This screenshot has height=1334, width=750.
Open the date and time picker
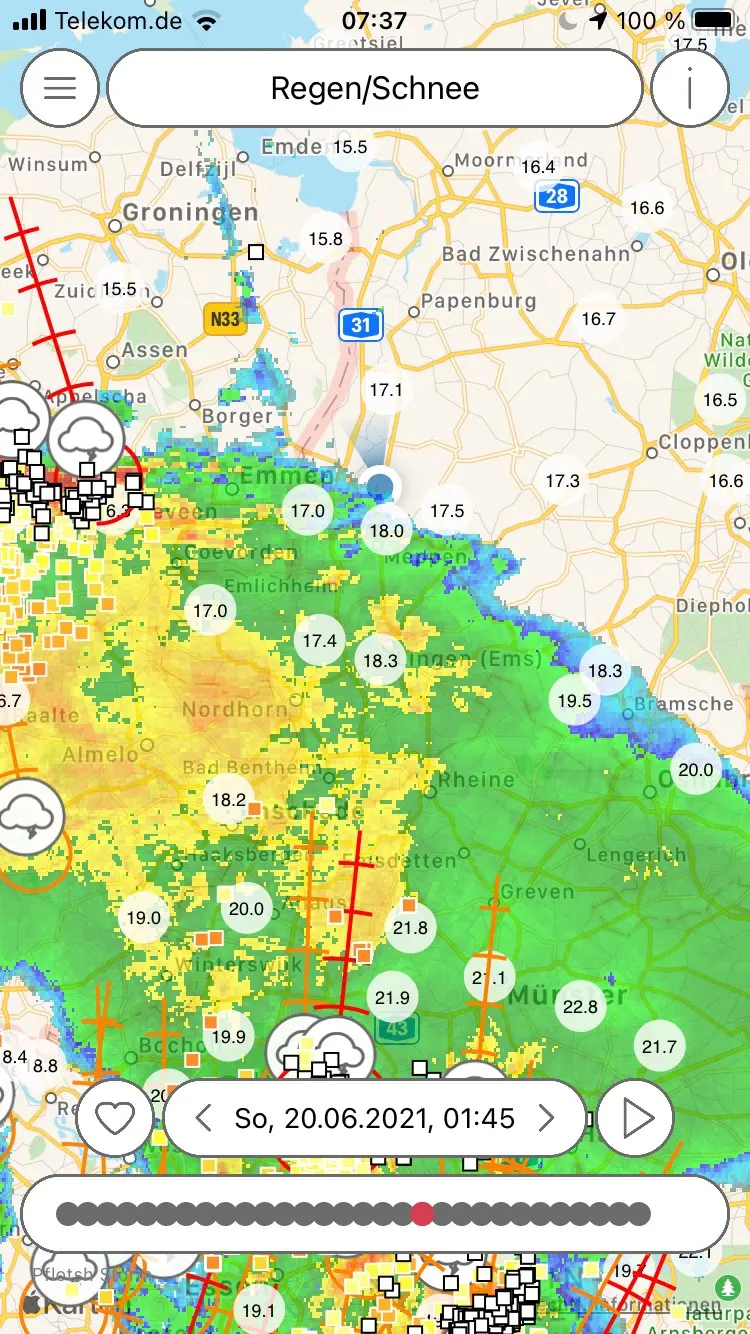point(375,1118)
